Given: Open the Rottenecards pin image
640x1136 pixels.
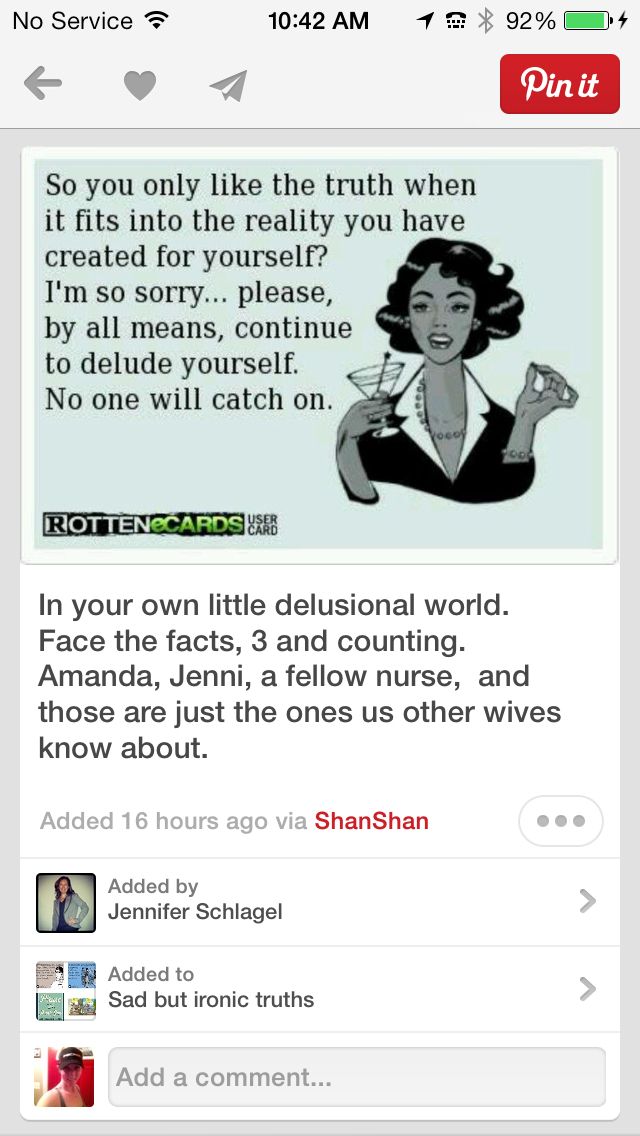Looking at the screenshot, I should (x=319, y=355).
